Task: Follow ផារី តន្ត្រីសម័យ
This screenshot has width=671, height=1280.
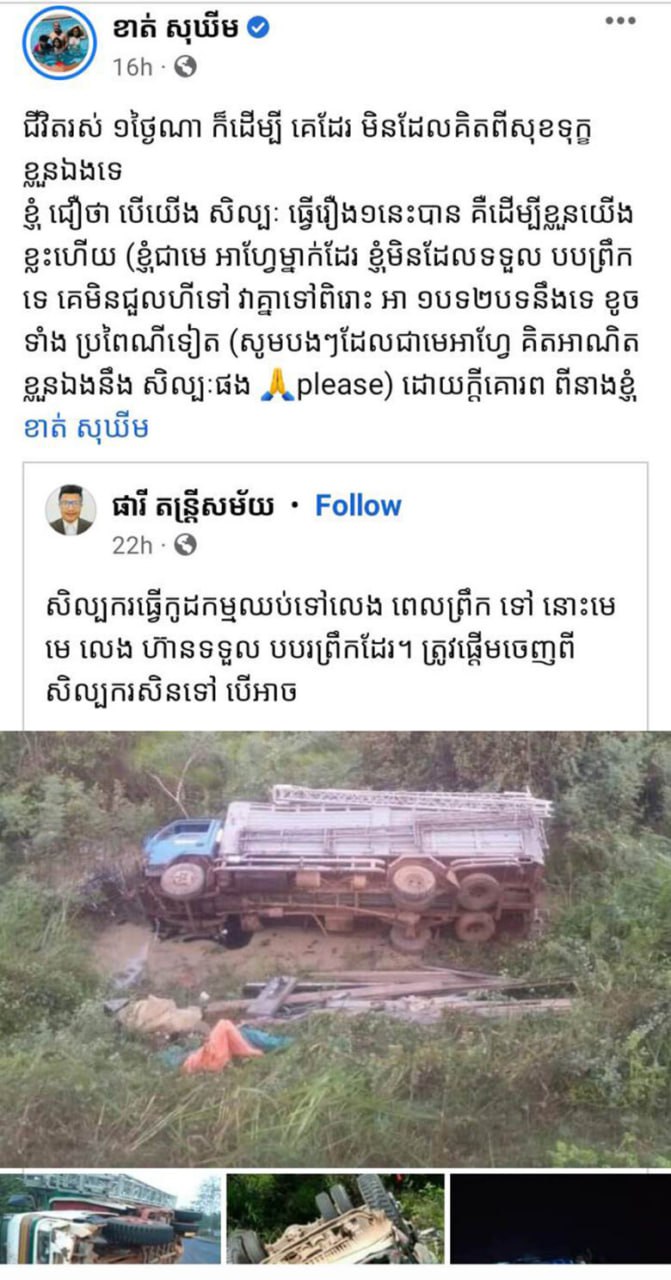Action: 358,506
